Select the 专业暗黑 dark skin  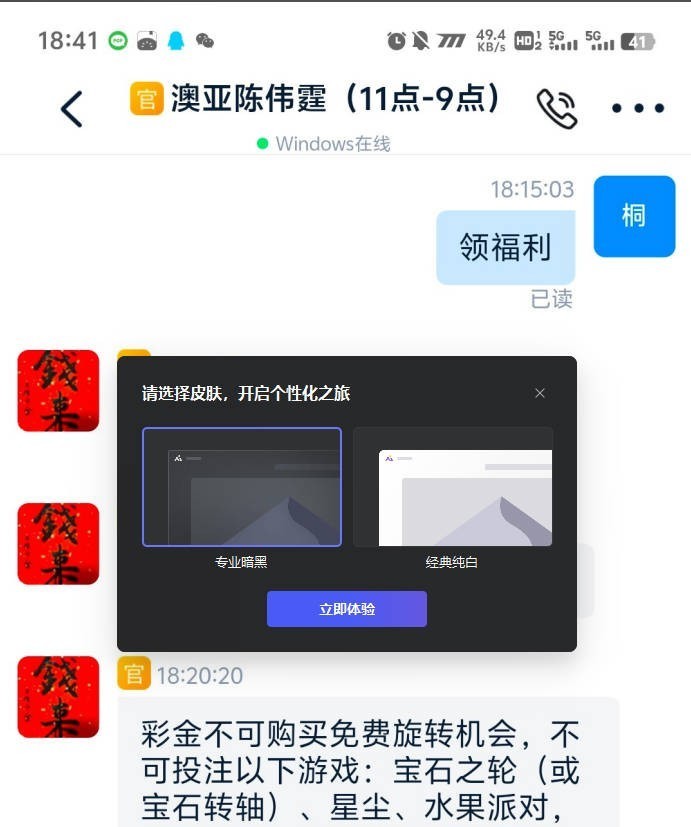tap(241, 487)
